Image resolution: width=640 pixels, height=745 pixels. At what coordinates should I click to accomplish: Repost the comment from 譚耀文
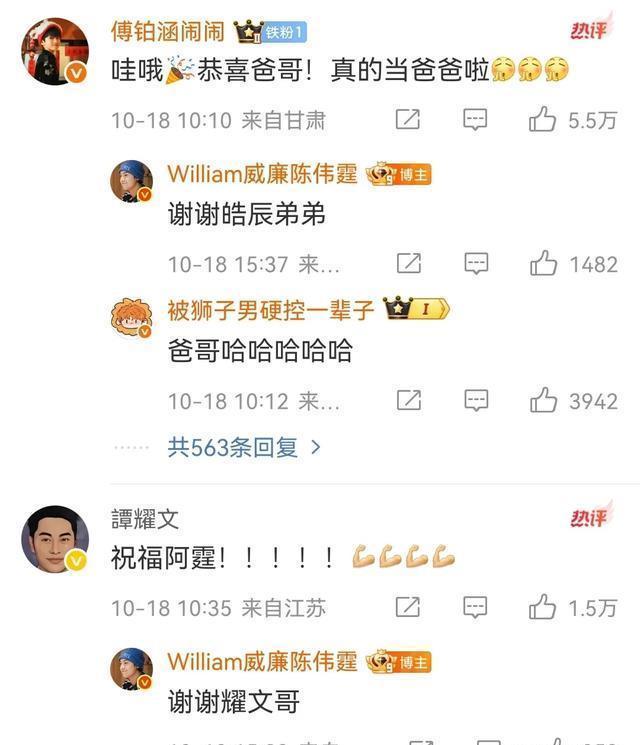pos(408,607)
